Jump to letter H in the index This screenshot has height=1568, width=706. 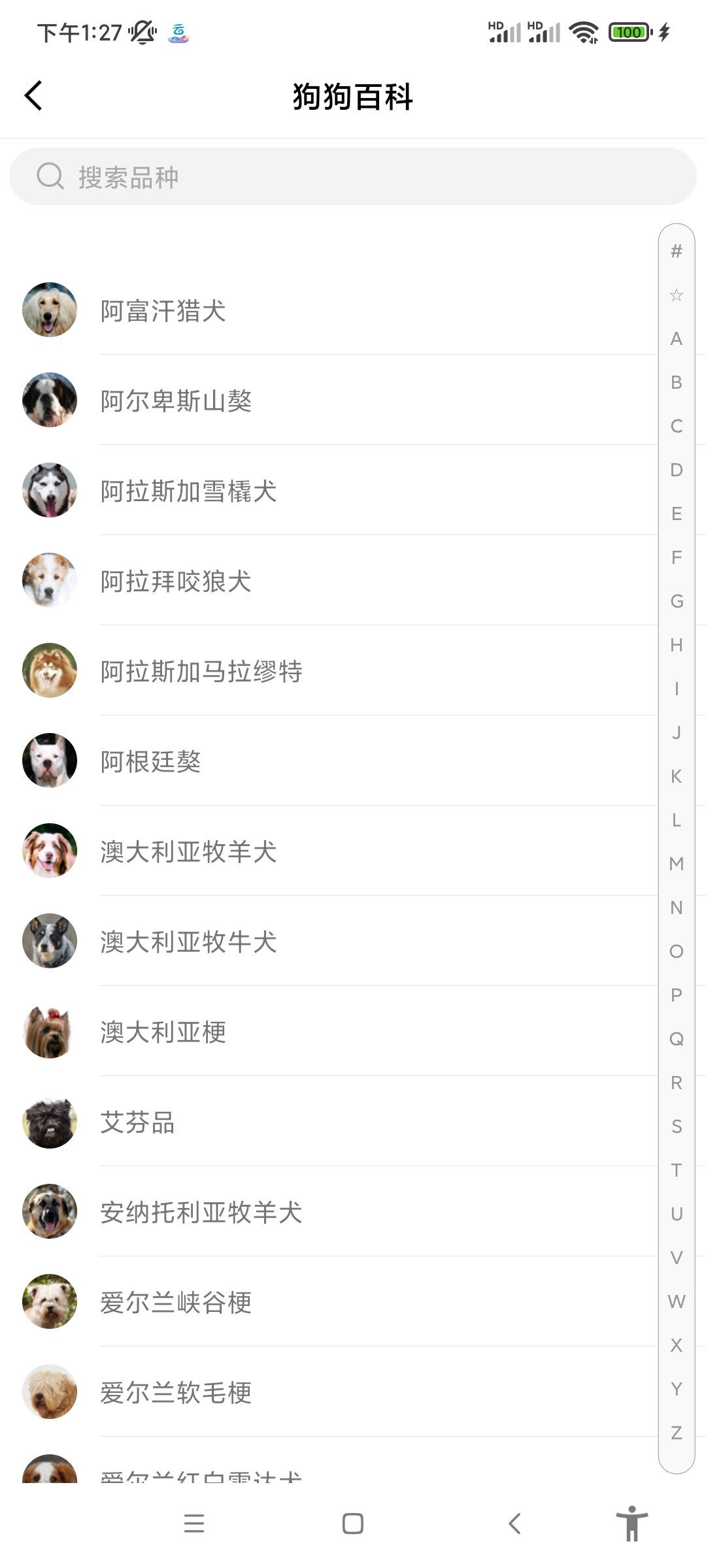677,645
